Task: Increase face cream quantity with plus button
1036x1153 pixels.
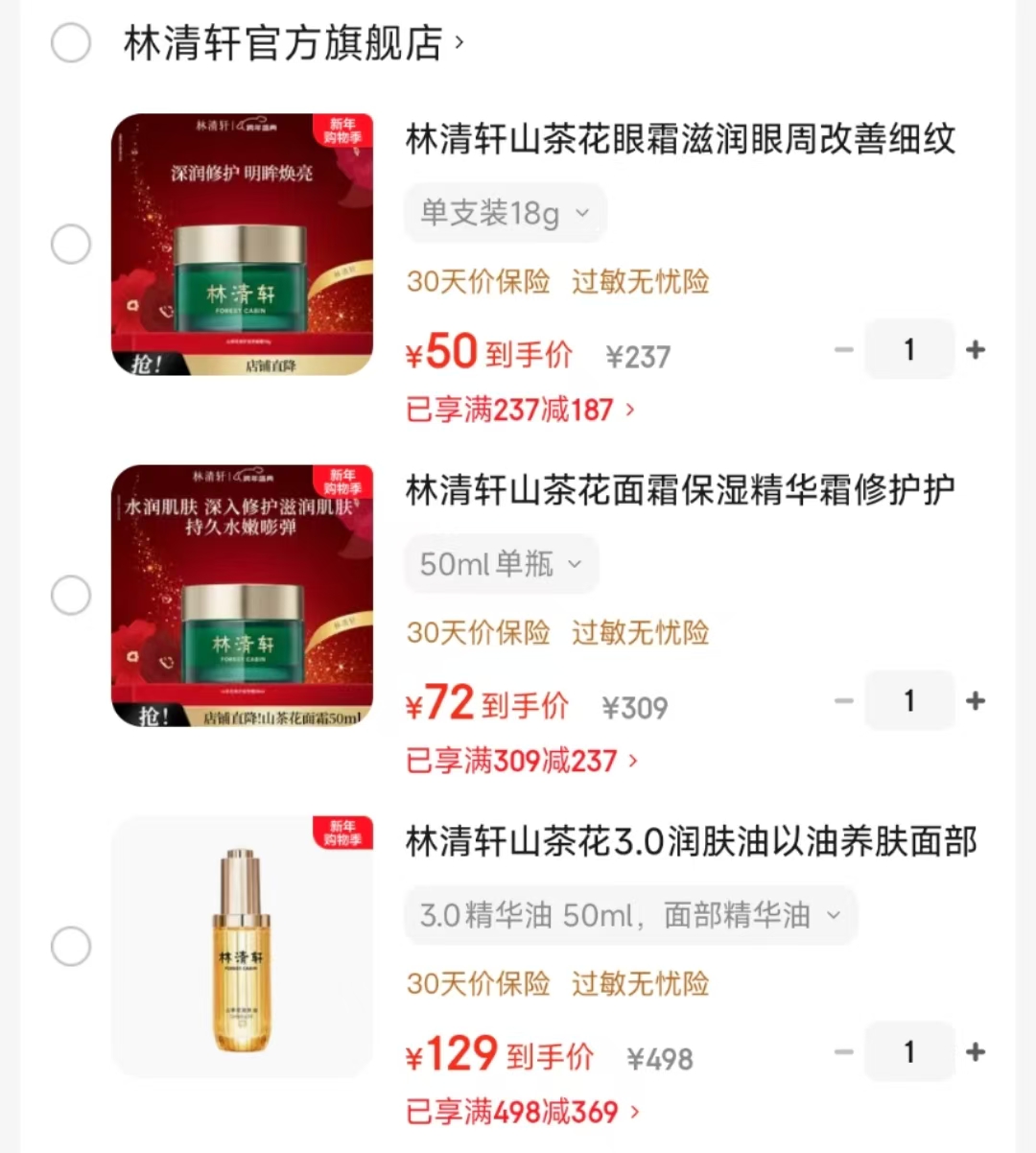Action: [977, 700]
